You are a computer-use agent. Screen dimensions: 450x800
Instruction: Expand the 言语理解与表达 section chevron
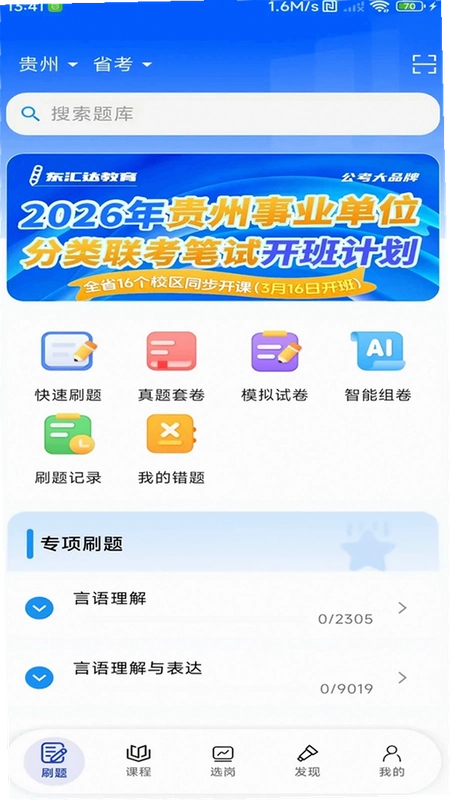click(x=39, y=678)
